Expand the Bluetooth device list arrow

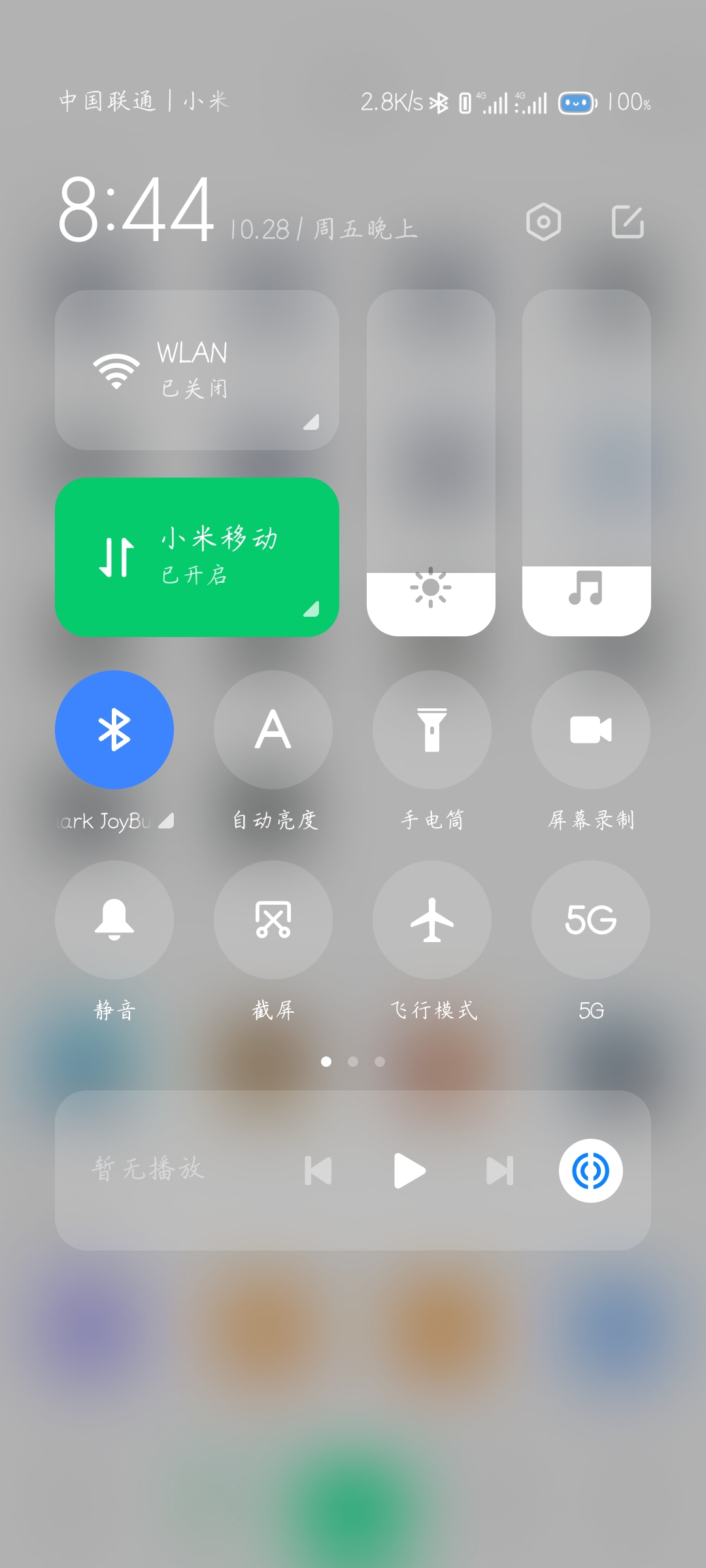point(166,821)
